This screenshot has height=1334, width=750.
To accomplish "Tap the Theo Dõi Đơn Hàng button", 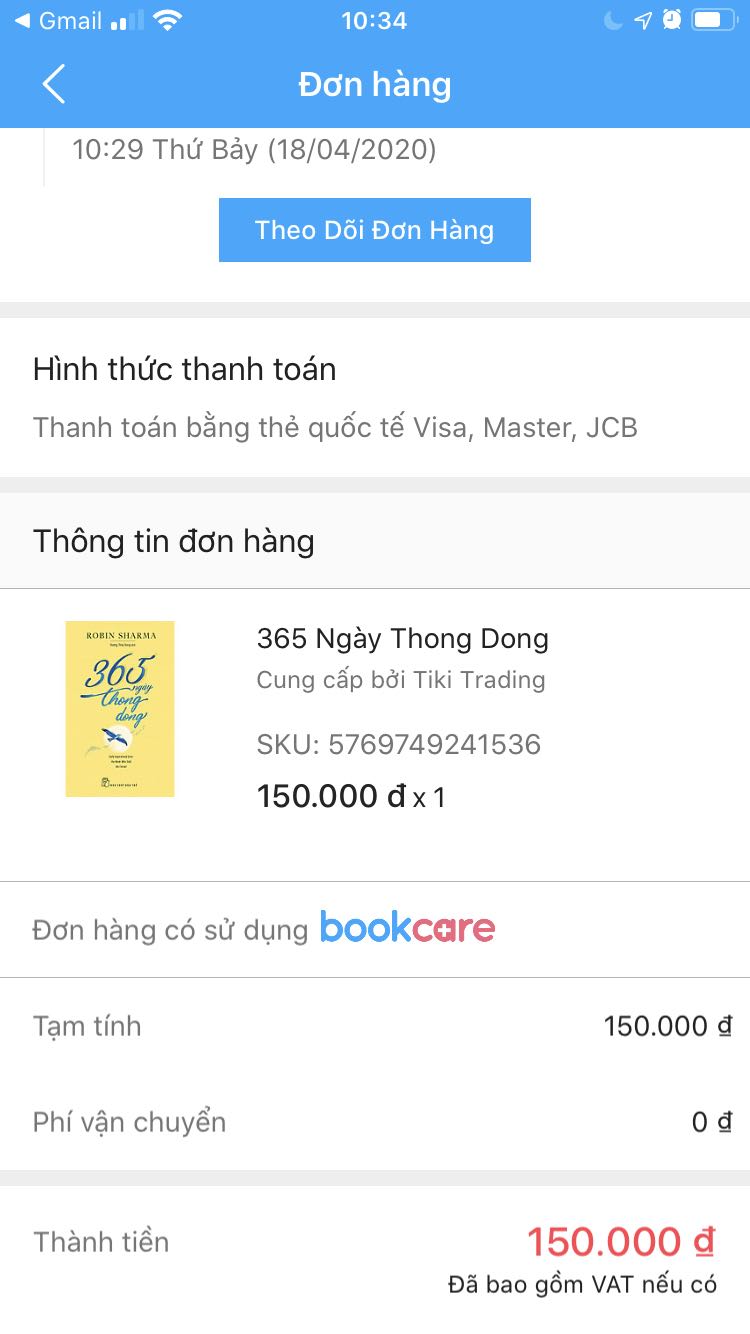I will pos(374,230).
